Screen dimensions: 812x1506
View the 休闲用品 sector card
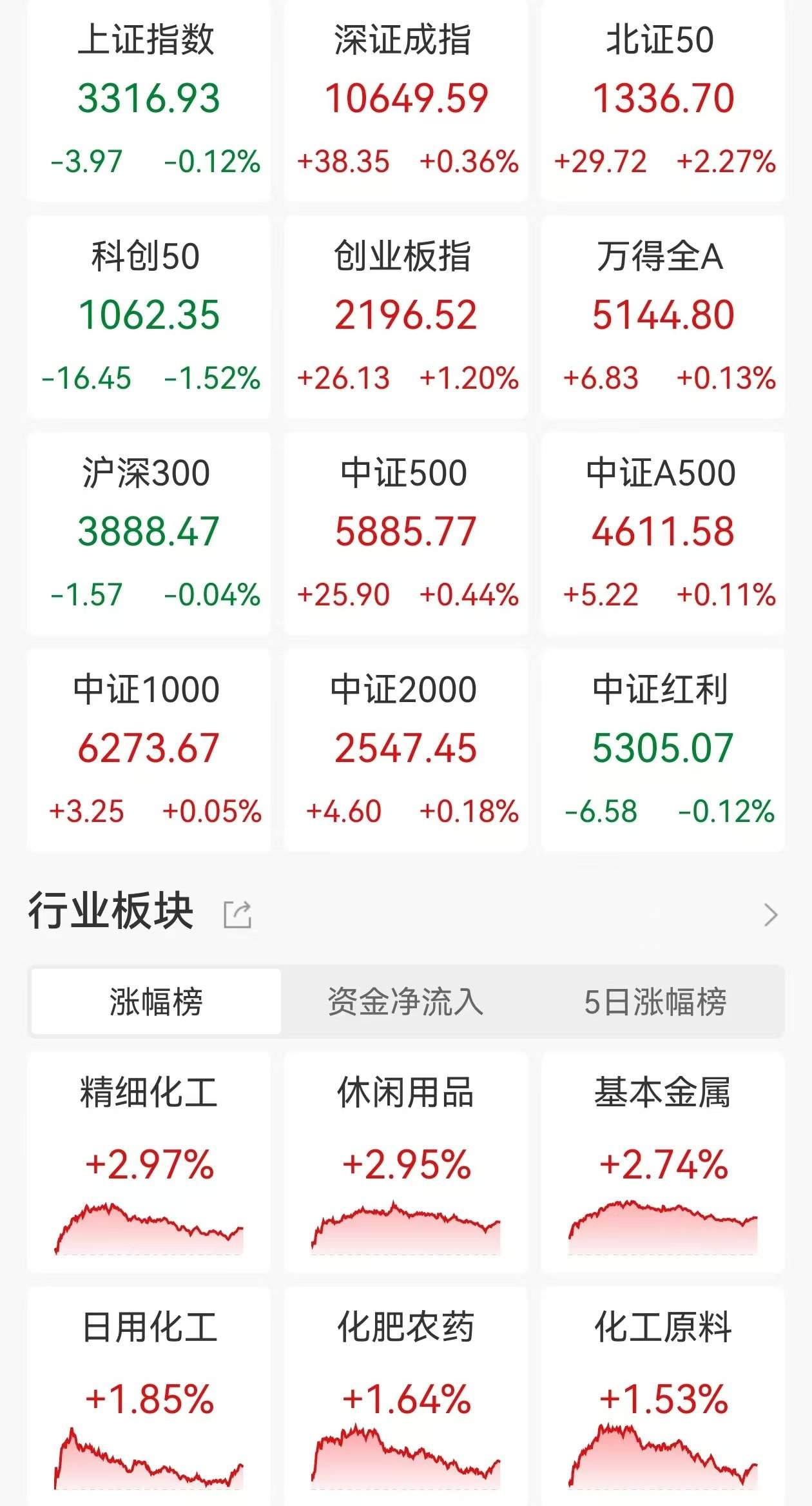[406, 1162]
